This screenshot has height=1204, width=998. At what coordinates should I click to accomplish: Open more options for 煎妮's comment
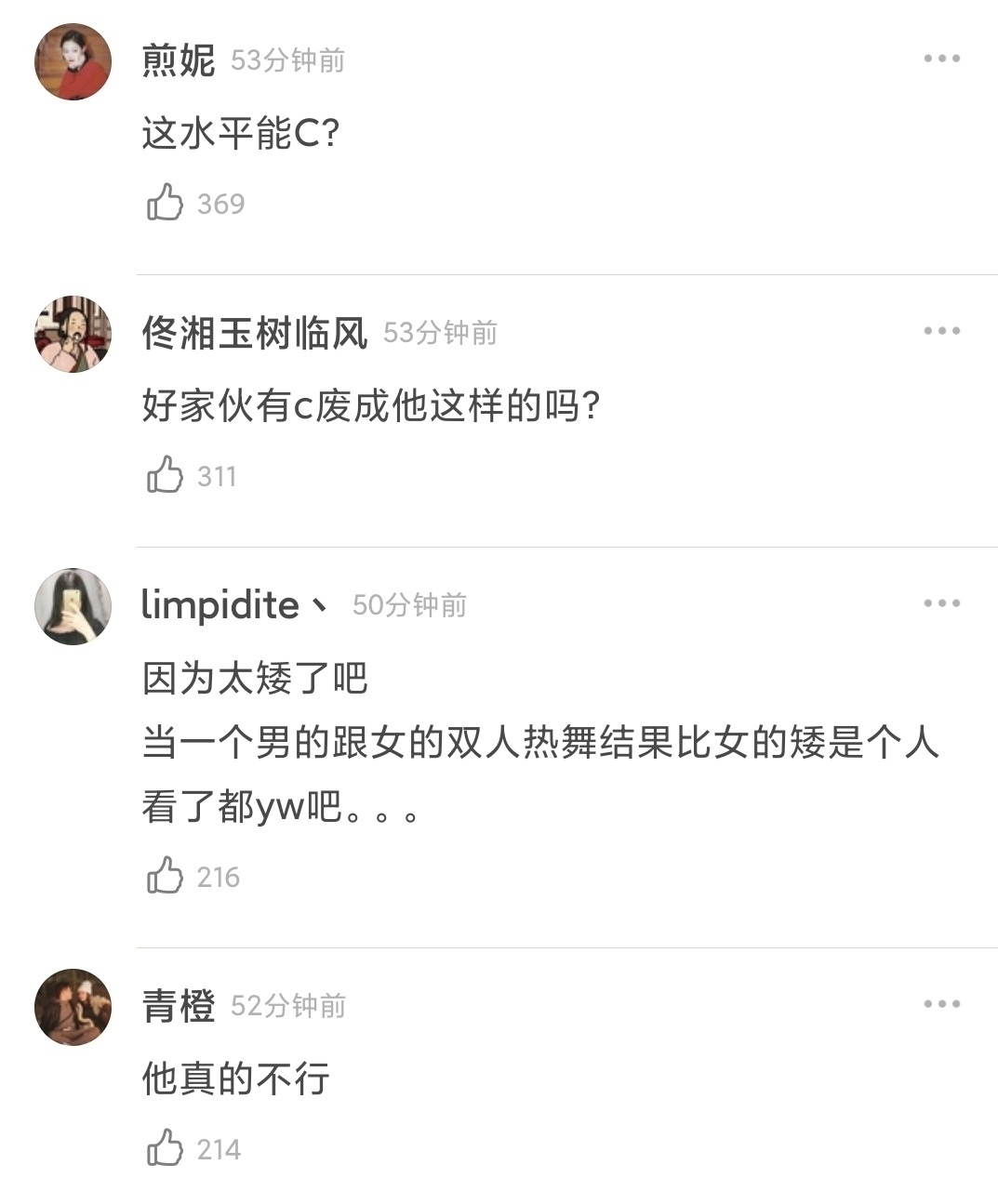coord(942,59)
